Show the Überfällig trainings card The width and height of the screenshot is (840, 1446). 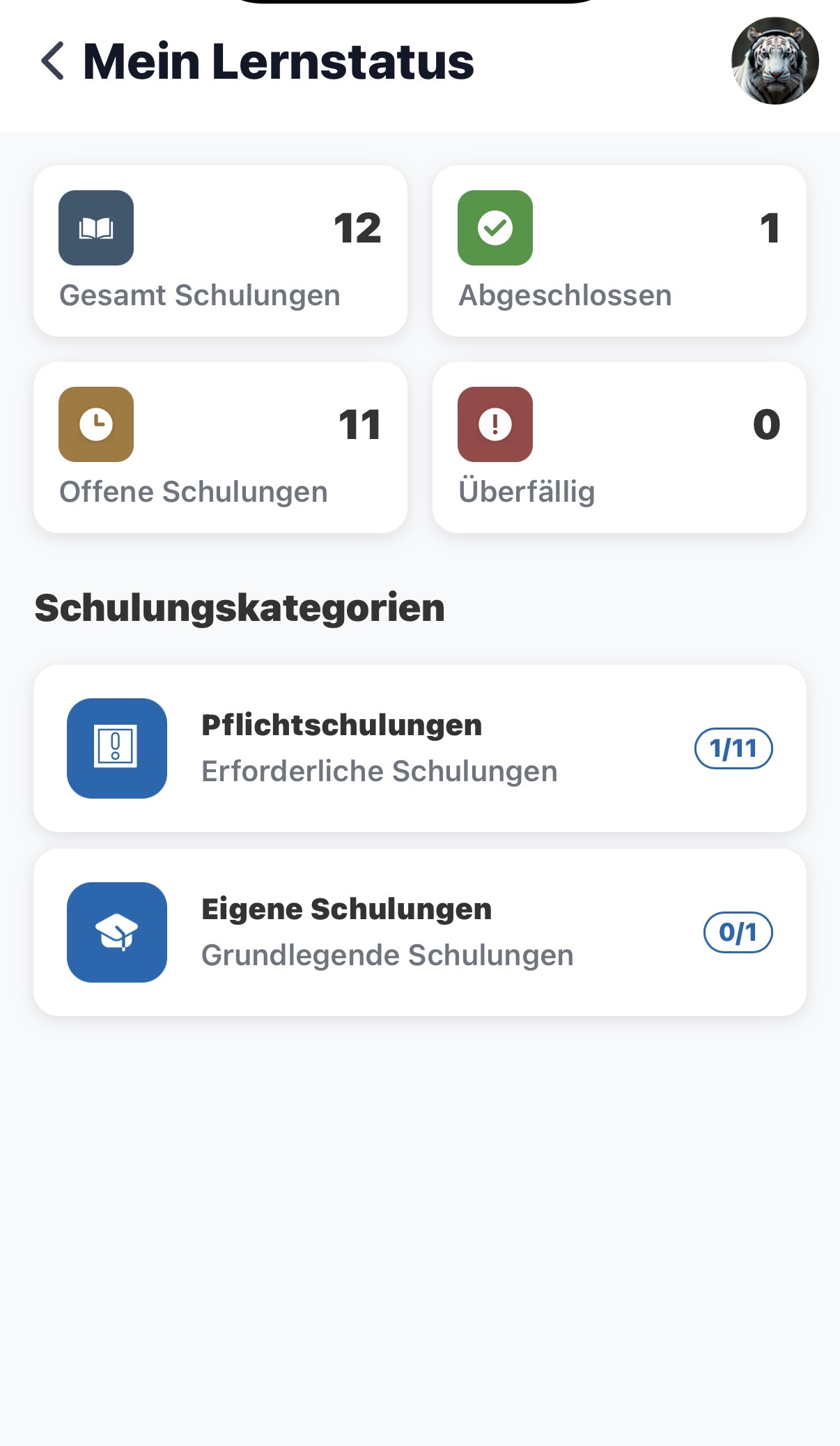pos(619,447)
